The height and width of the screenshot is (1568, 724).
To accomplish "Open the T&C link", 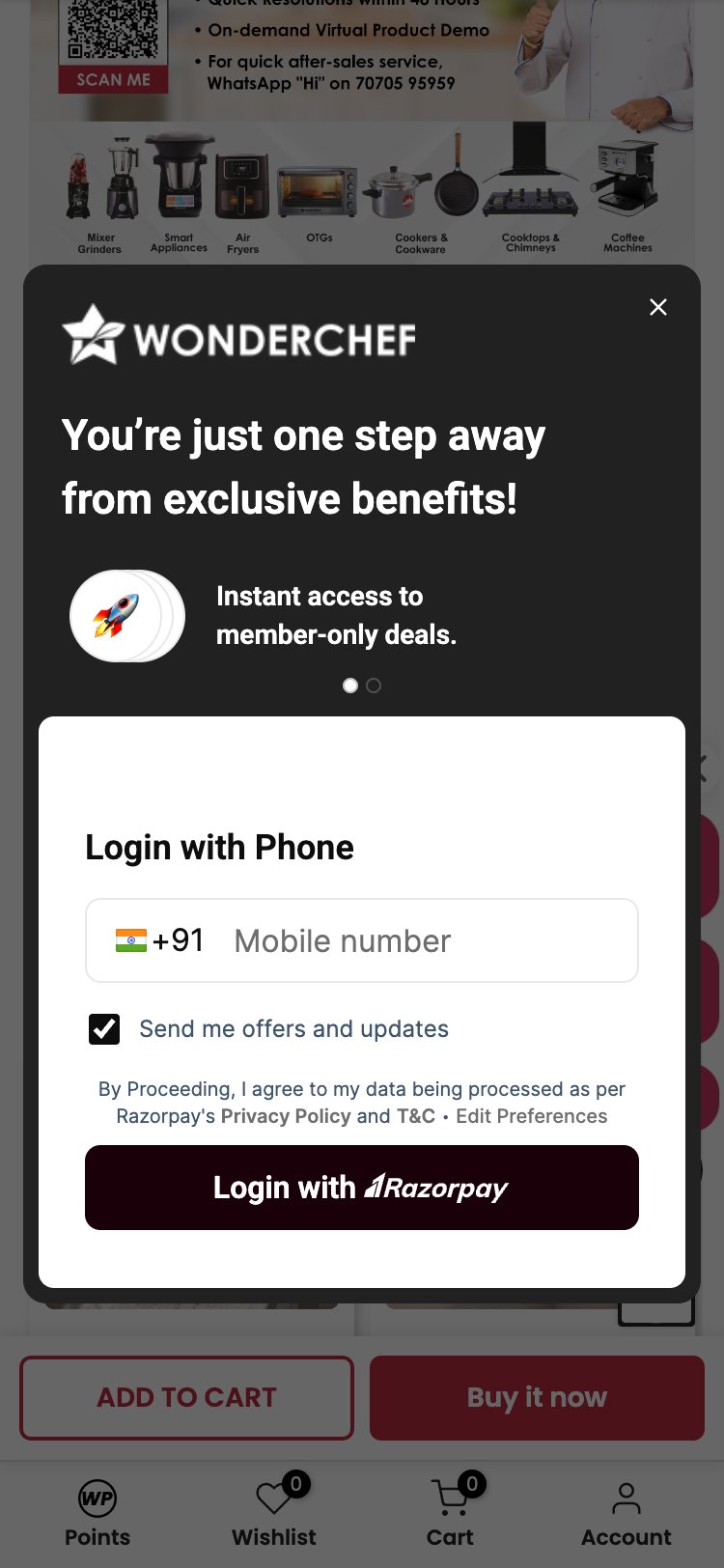I will pos(415,1116).
